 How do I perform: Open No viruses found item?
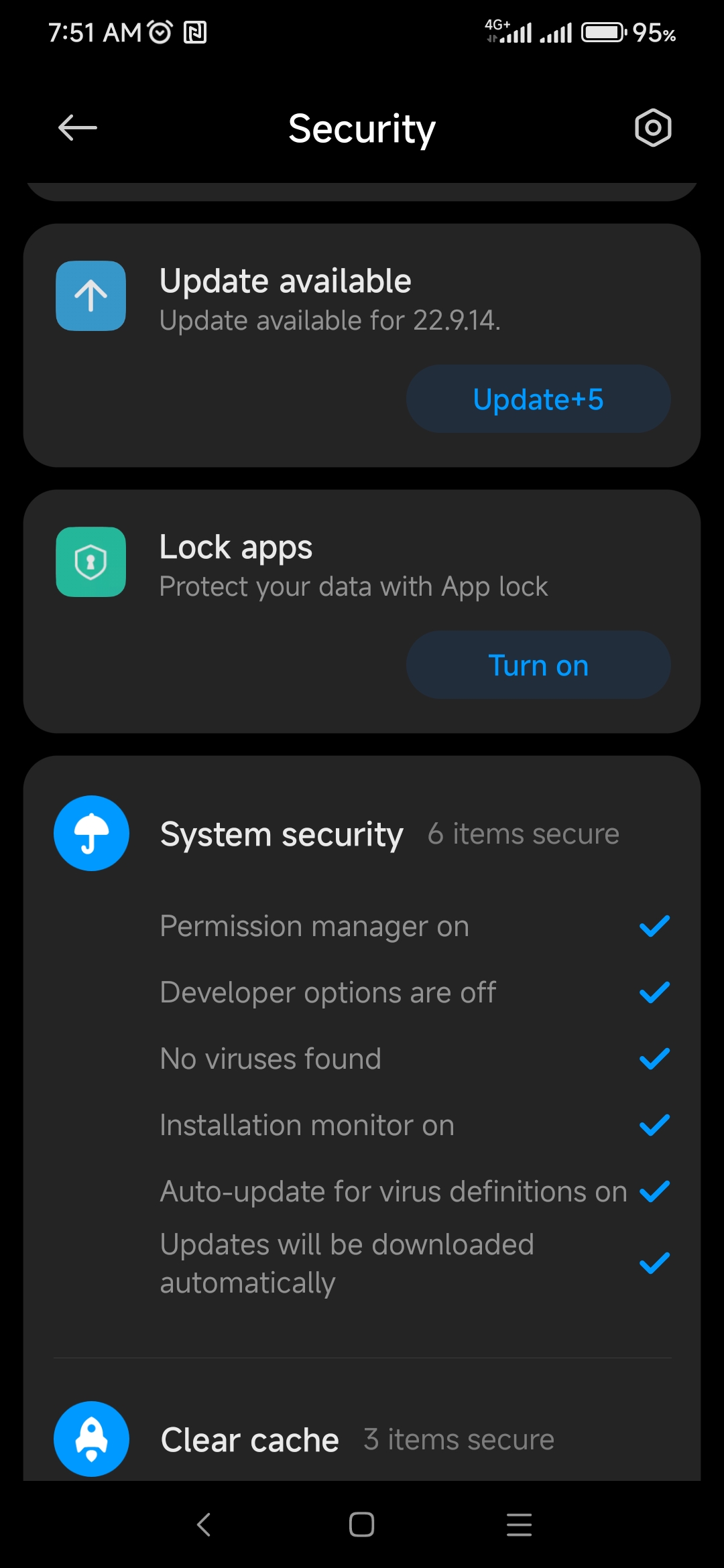click(x=416, y=1059)
